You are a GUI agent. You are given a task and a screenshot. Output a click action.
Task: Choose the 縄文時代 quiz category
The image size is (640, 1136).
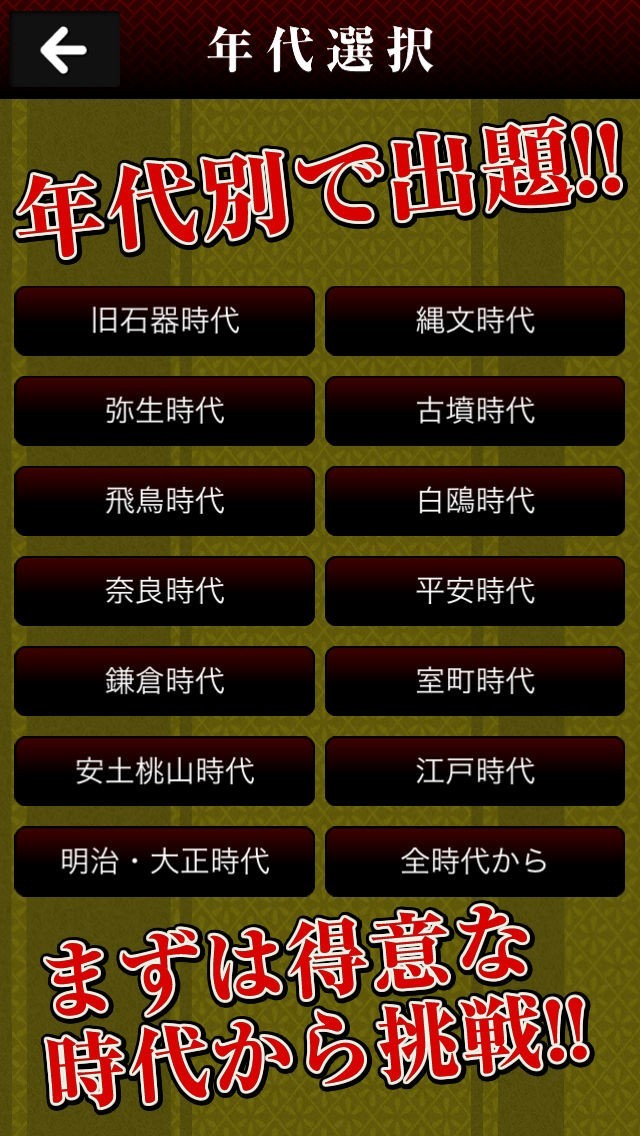point(475,321)
